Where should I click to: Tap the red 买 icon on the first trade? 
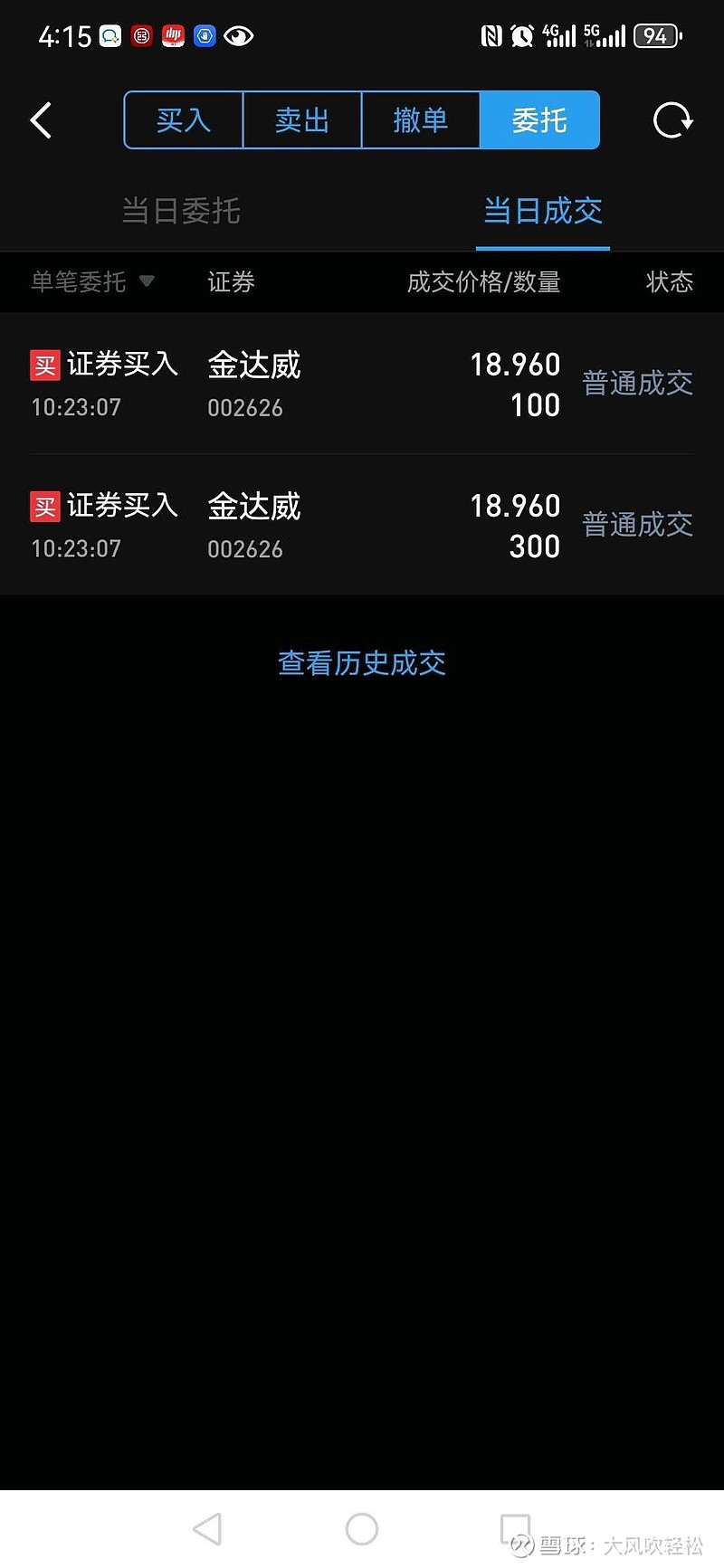[45, 364]
